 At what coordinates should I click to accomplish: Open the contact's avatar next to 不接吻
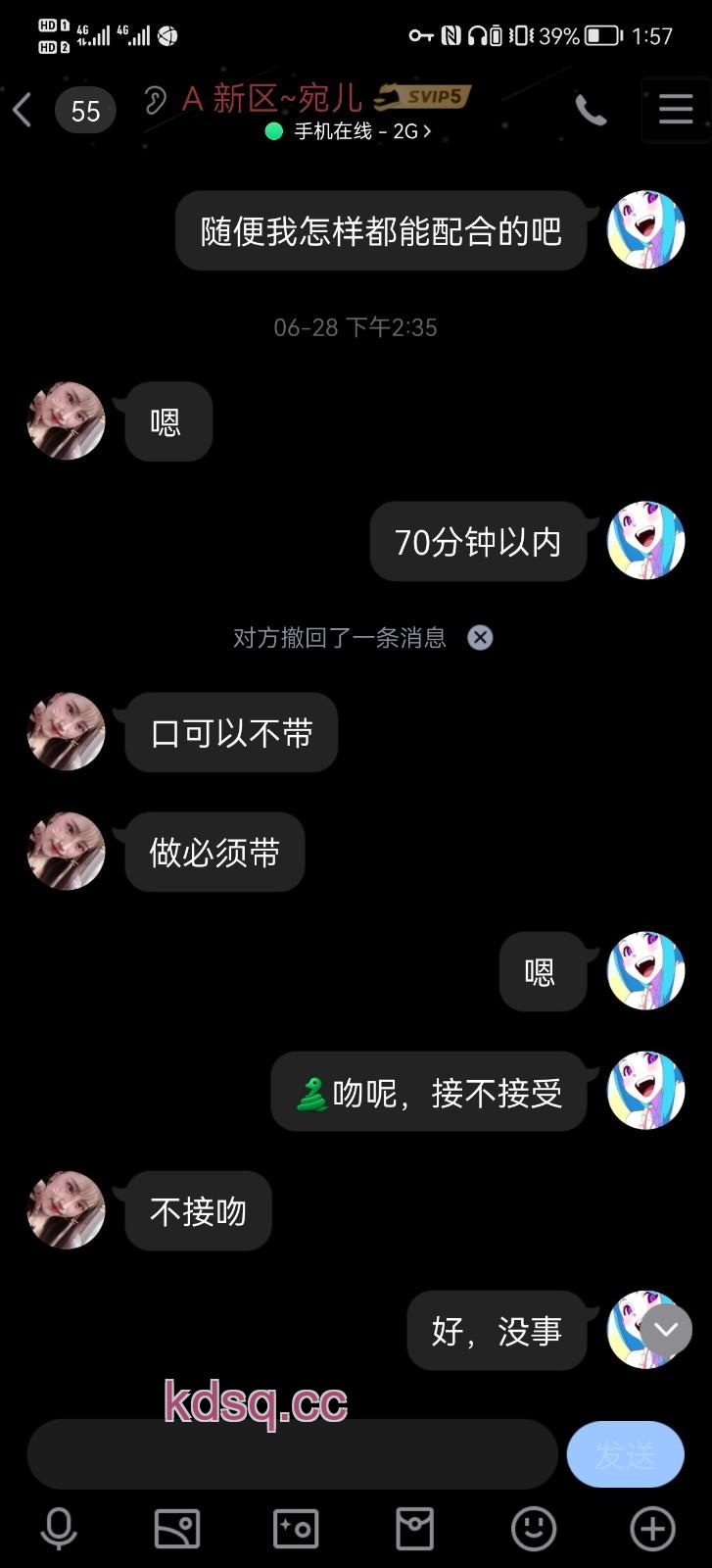[66, 1210]
